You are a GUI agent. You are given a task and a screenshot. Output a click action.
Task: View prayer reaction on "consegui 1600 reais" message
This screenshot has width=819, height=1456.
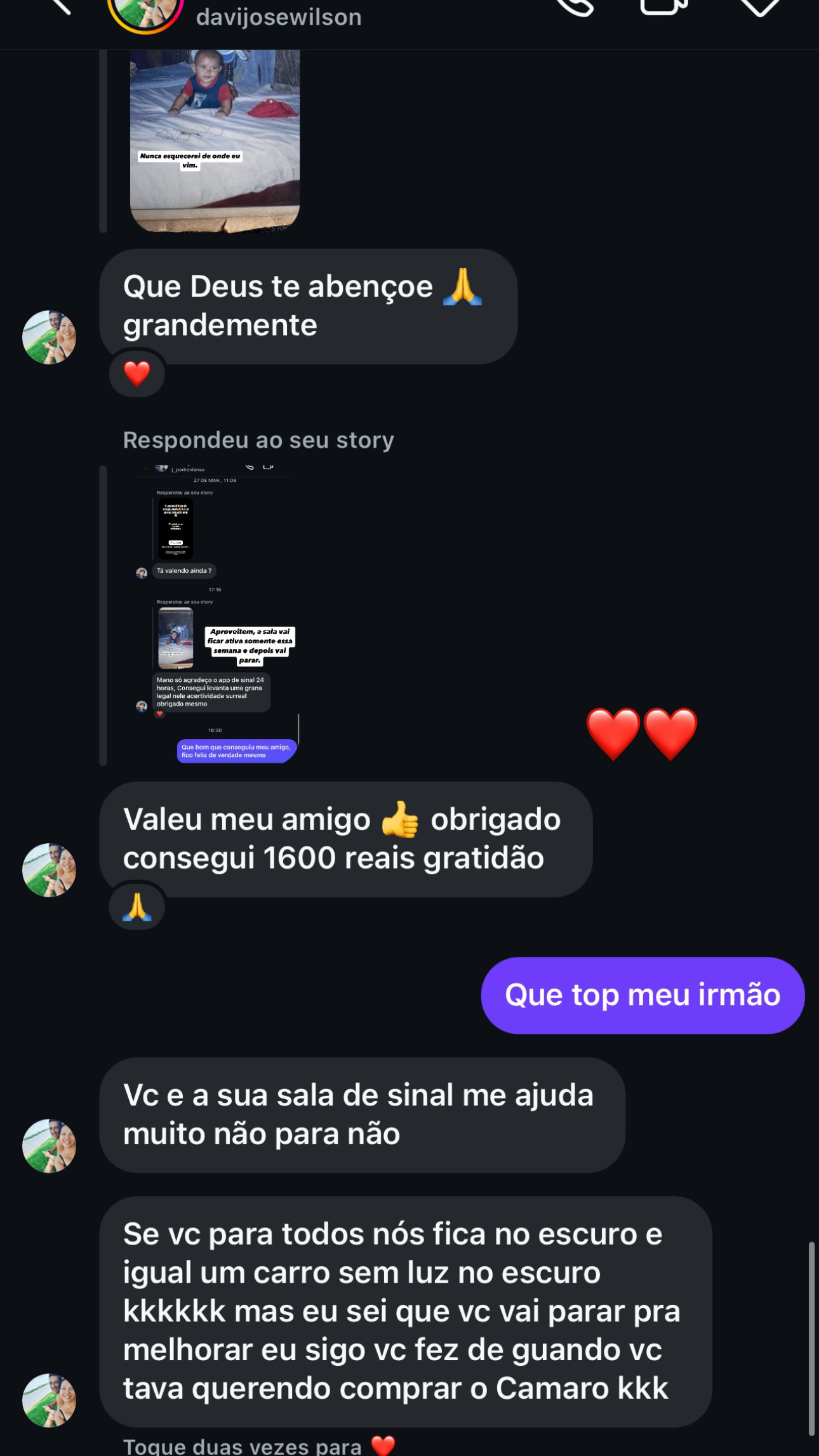coord(136,906)
